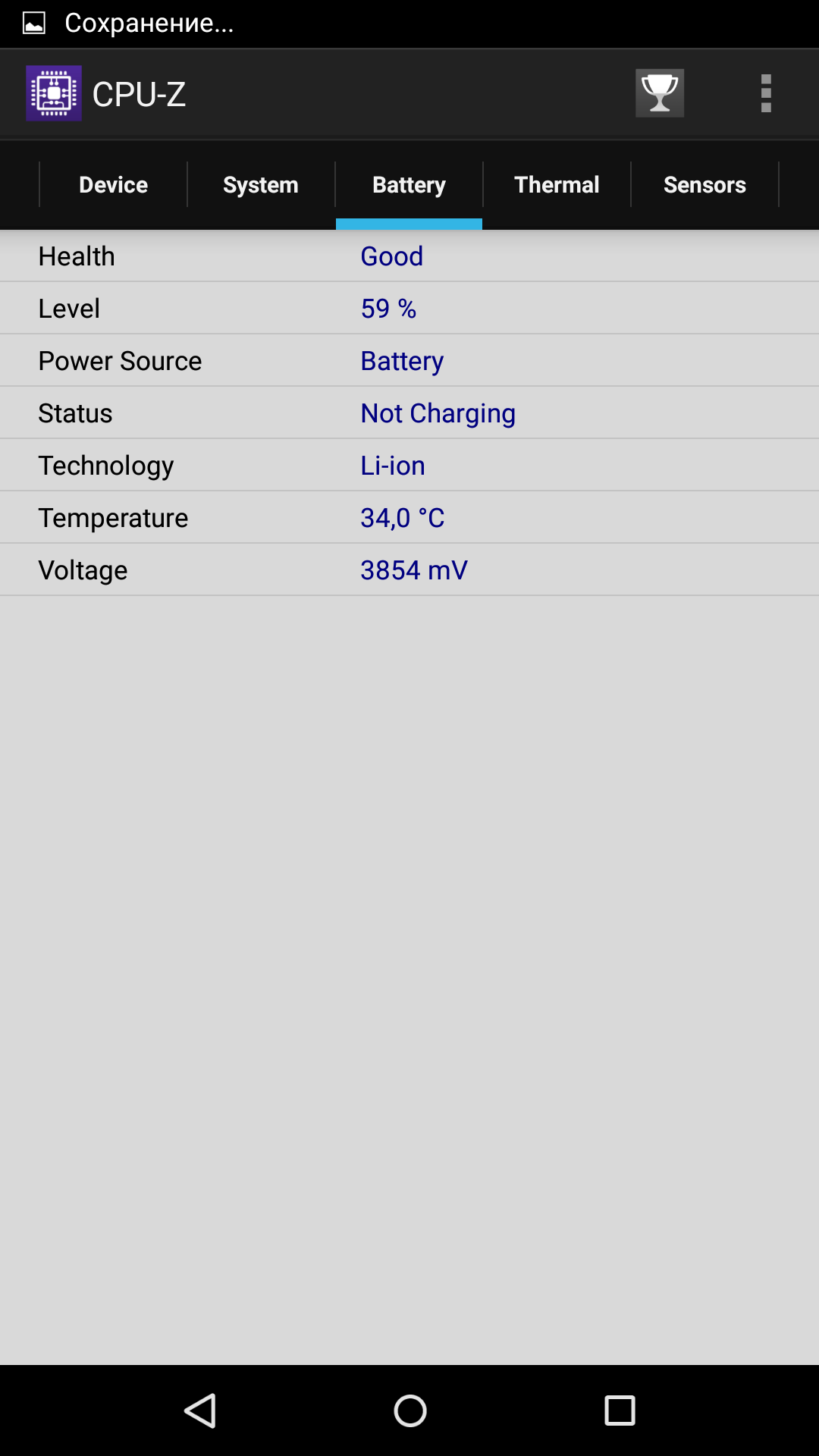
Task: Open the trophy validation icon
Action: [660, 93]
